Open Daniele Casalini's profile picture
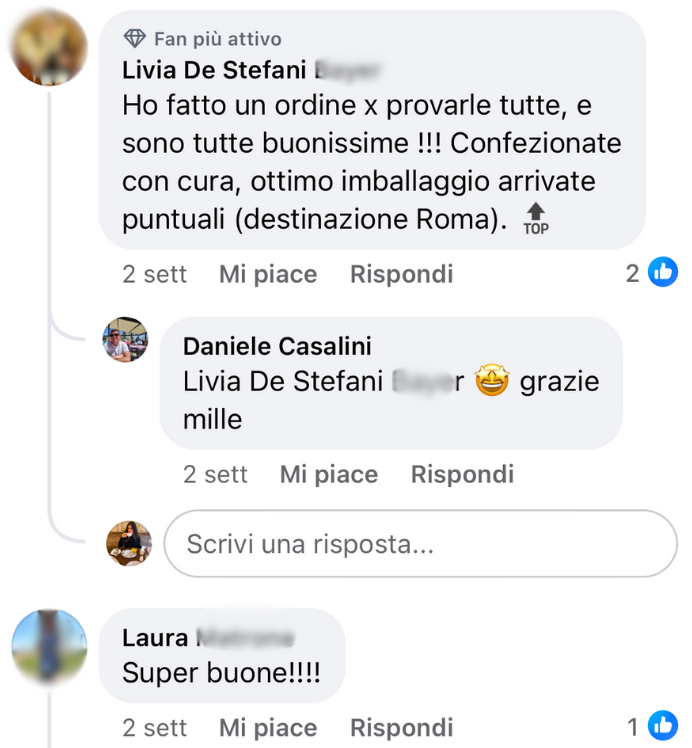 point(125,340)
